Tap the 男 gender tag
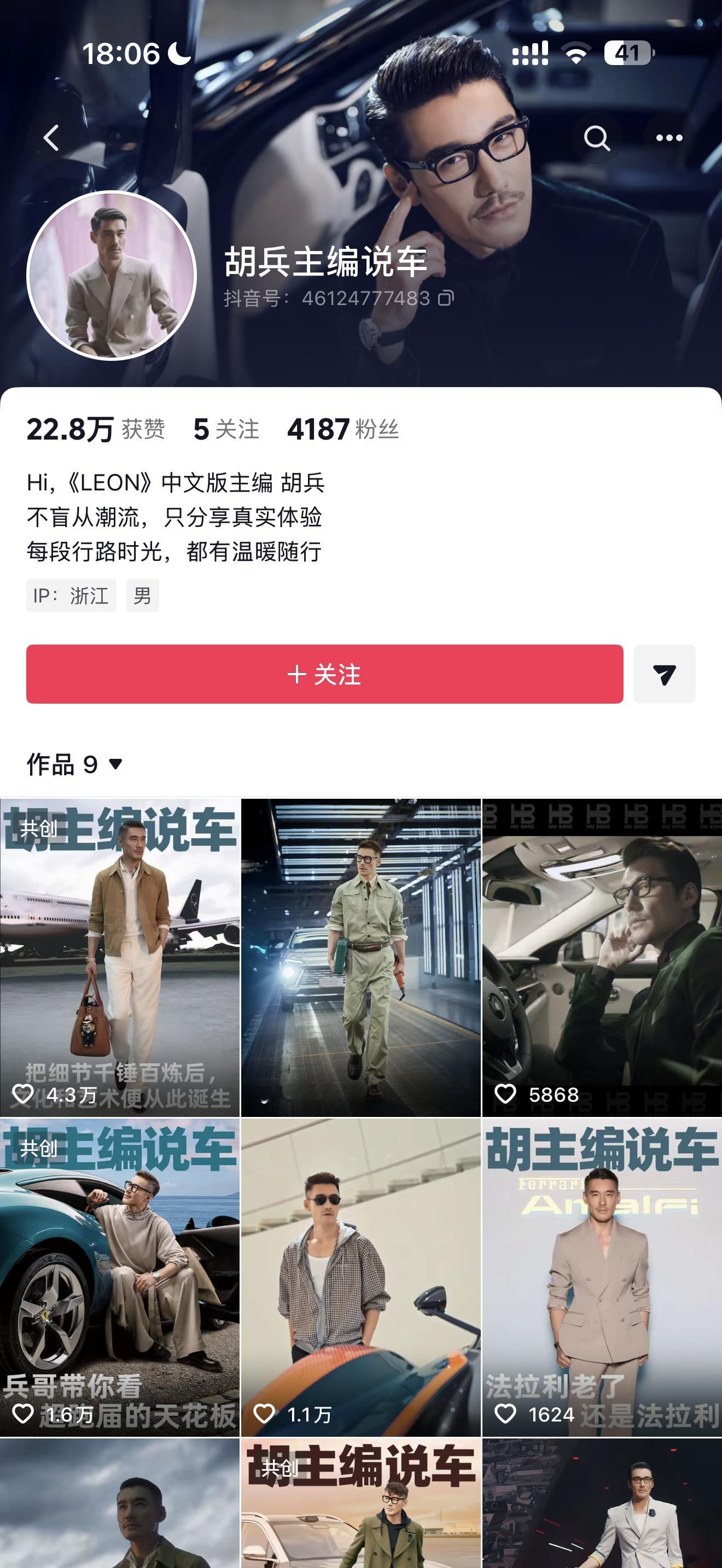722x1568 pixels. (x=142, y=595)
